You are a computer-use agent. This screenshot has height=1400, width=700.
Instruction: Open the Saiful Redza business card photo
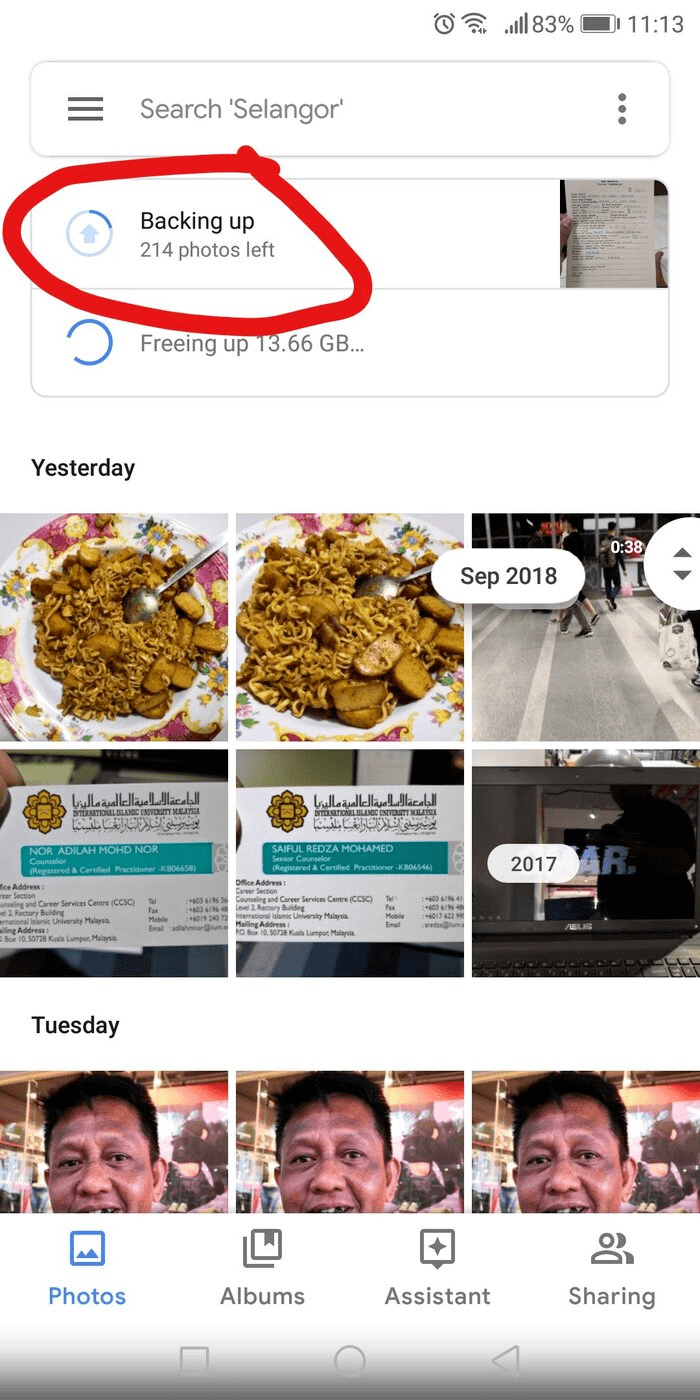tap(349, 863)
